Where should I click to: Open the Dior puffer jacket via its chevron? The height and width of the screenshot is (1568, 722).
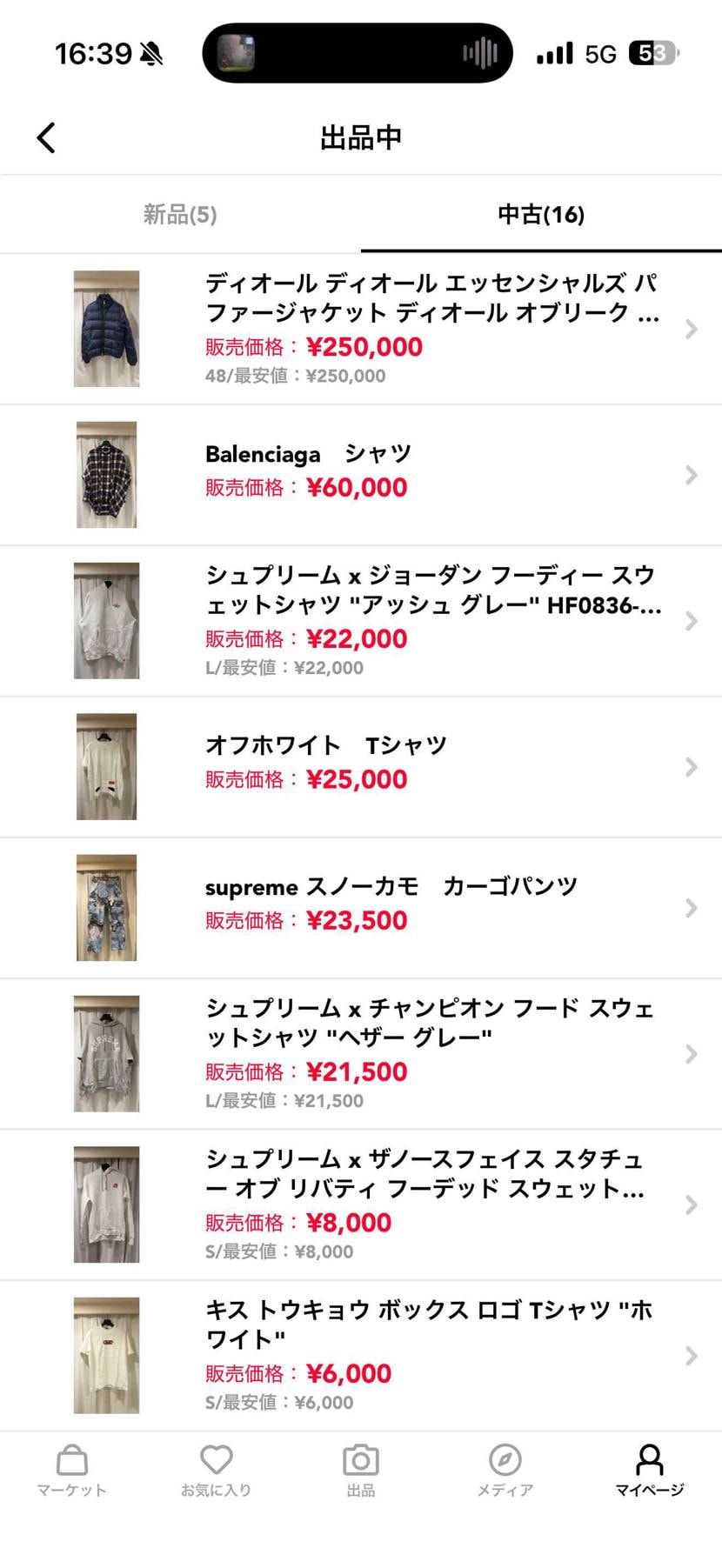(x=691, y=330)
